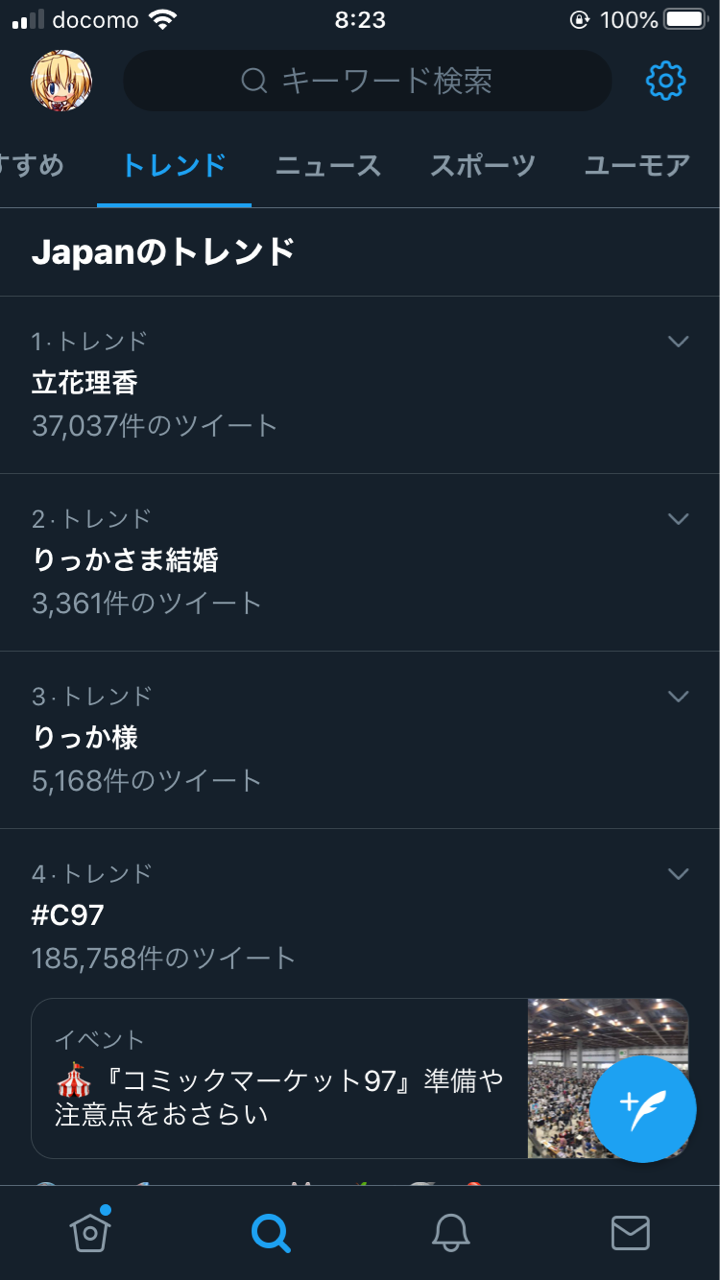Viewport: 720px width, 1280px height.
Task: Go to the home timeline tab
Action: 90,1232
